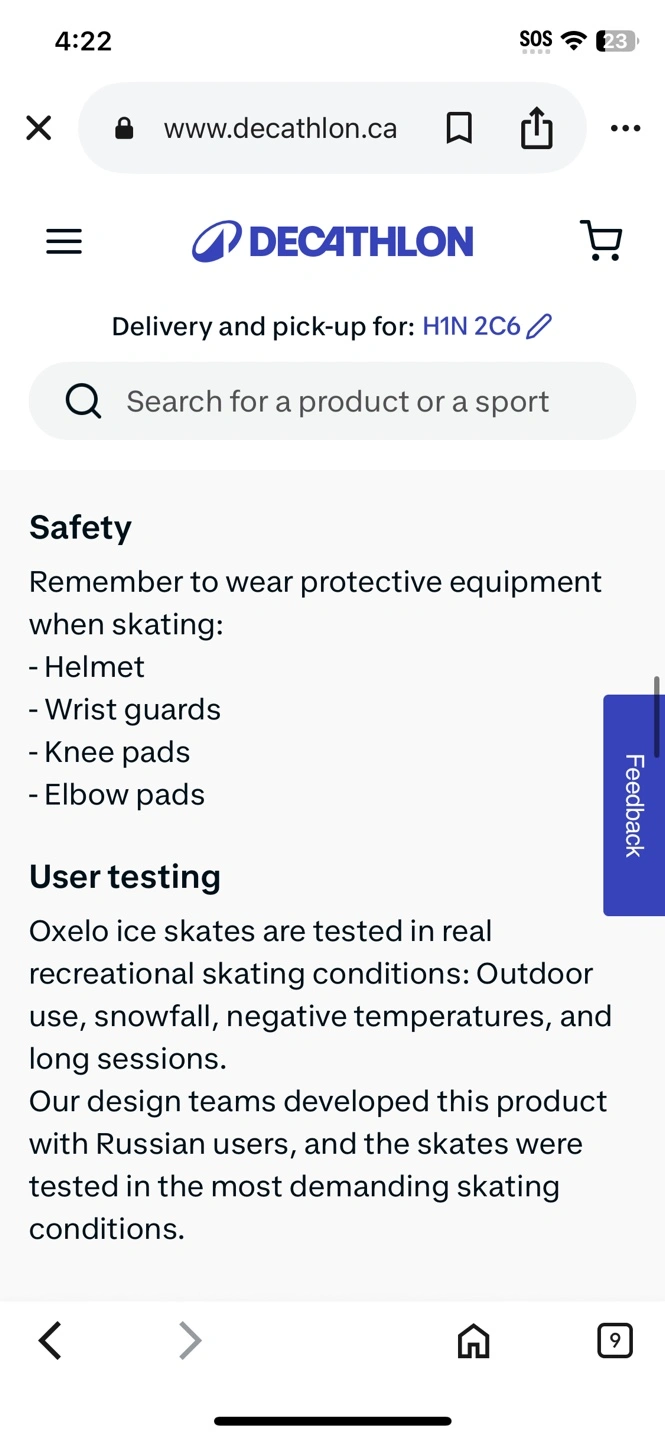Open the hamburger menu
The height and width of the screenshot is (1440, 665).
[x=64, y=242]
